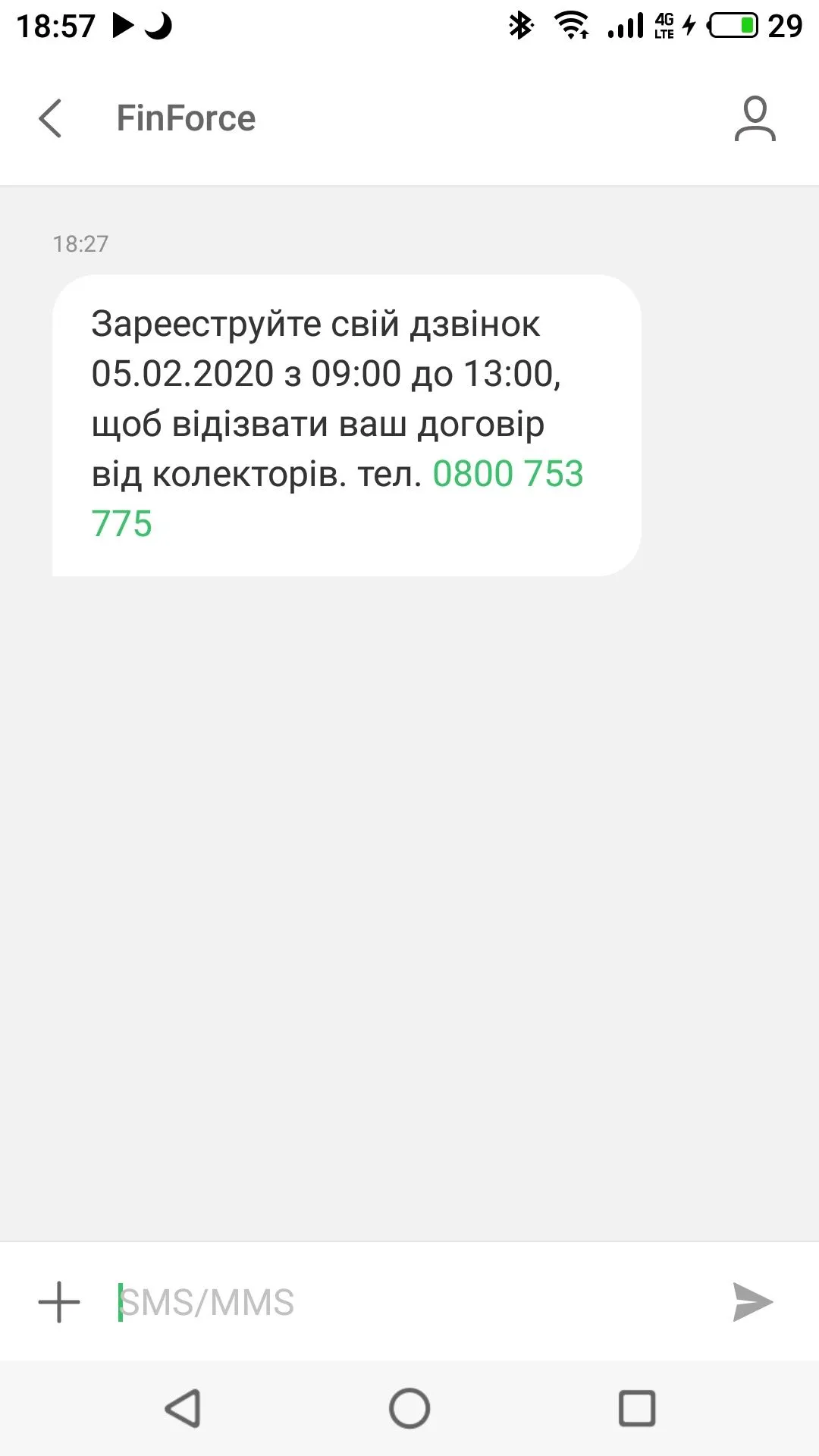Open FinForce contact details
This screenshot has height=1456, width=819.
pos(755,119)
